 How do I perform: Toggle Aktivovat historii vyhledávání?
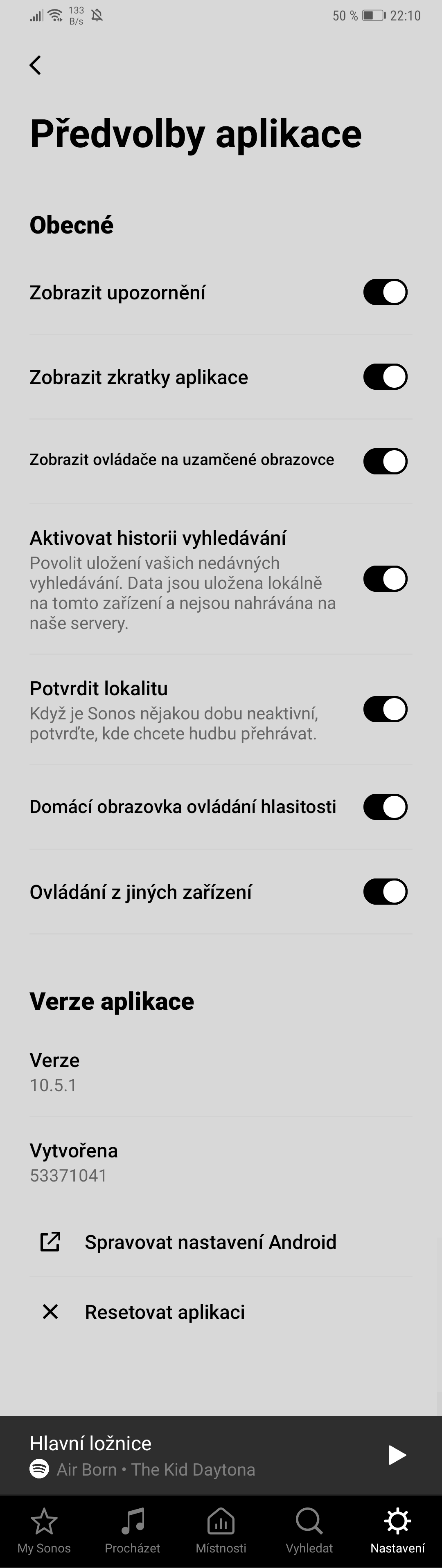385,578
